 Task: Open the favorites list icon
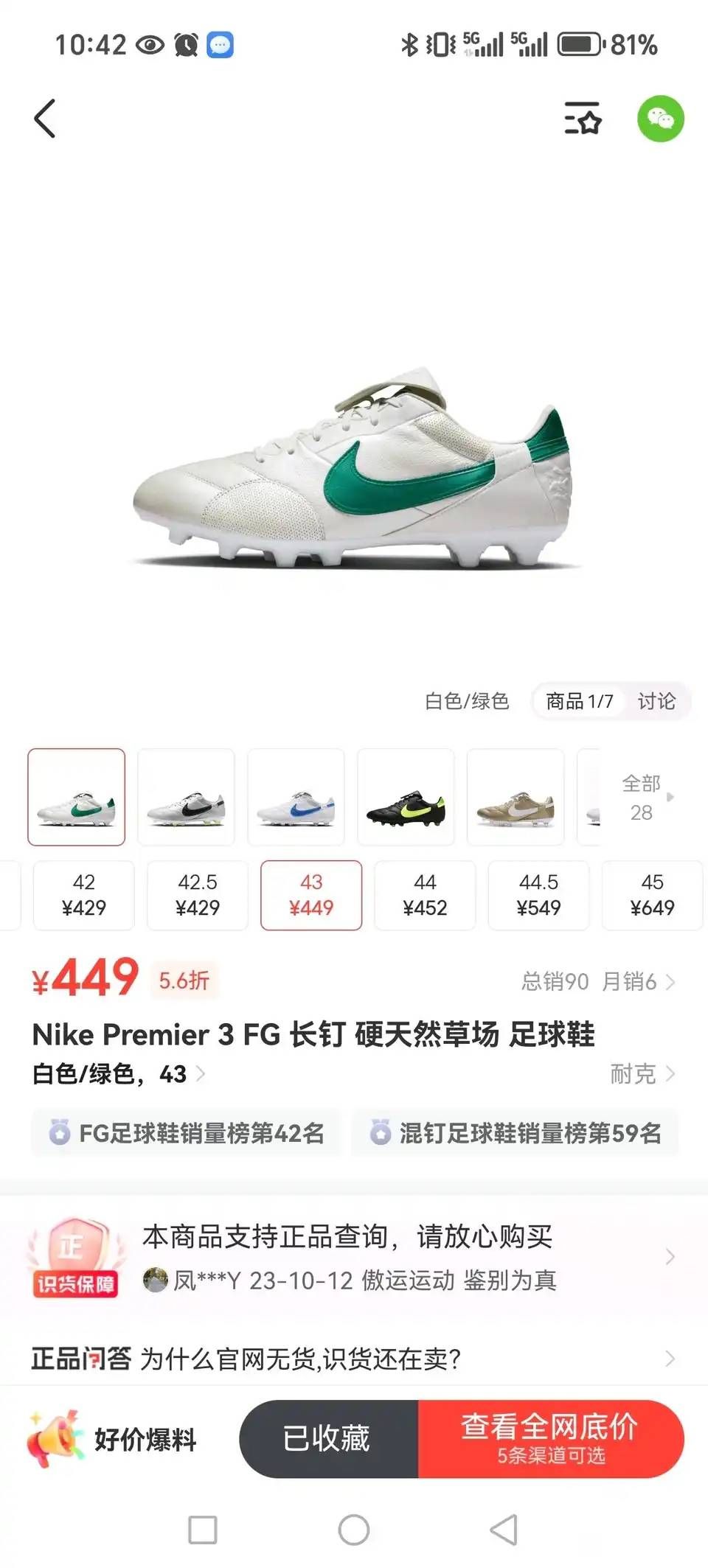[583, 119]
